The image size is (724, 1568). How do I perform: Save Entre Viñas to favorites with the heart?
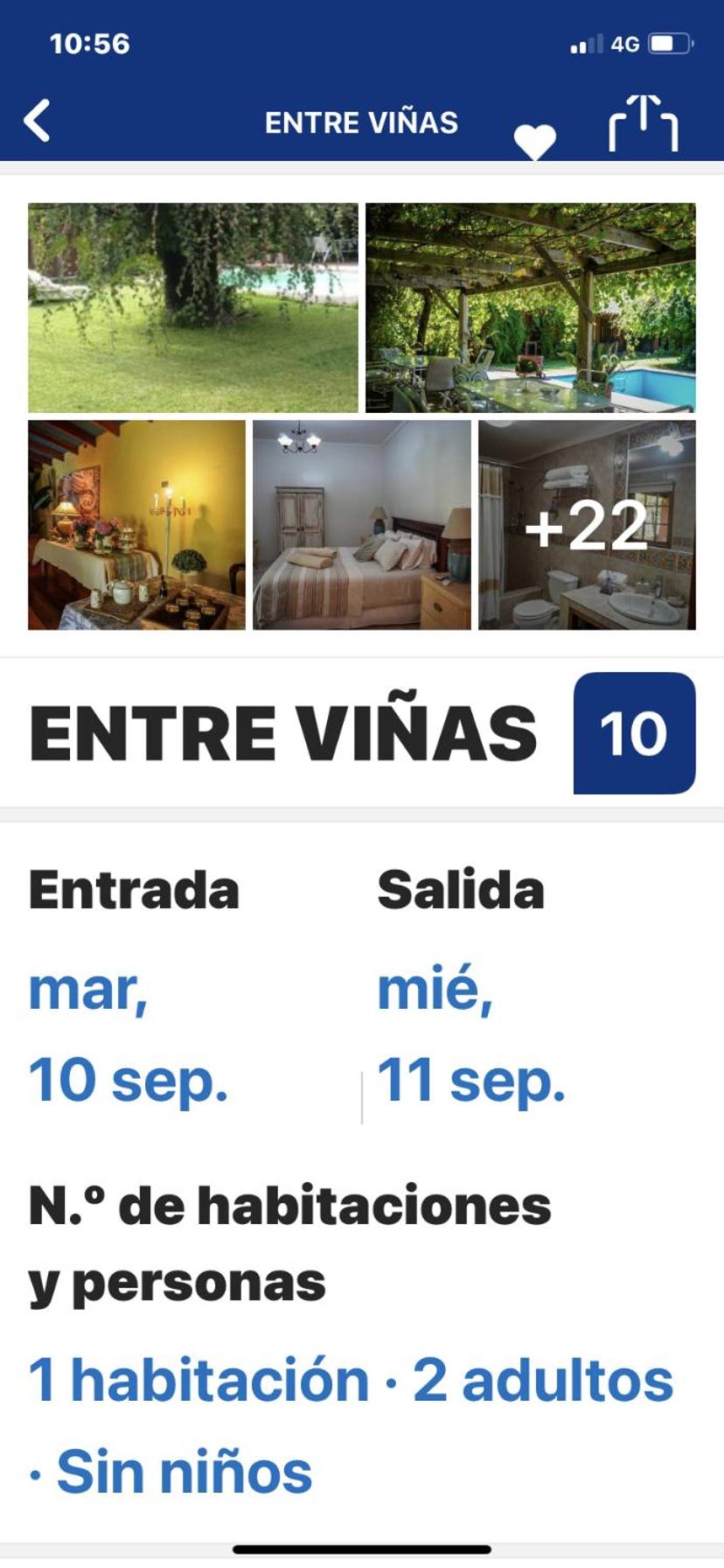coord(534,141)
